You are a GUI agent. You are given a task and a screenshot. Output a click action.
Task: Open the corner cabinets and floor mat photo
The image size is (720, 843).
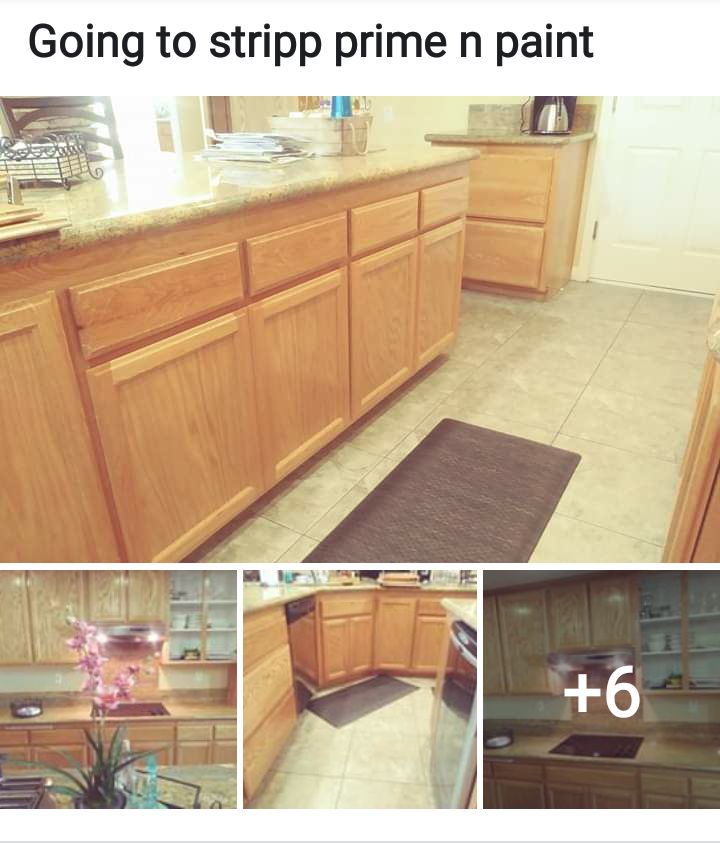(360, 689)
